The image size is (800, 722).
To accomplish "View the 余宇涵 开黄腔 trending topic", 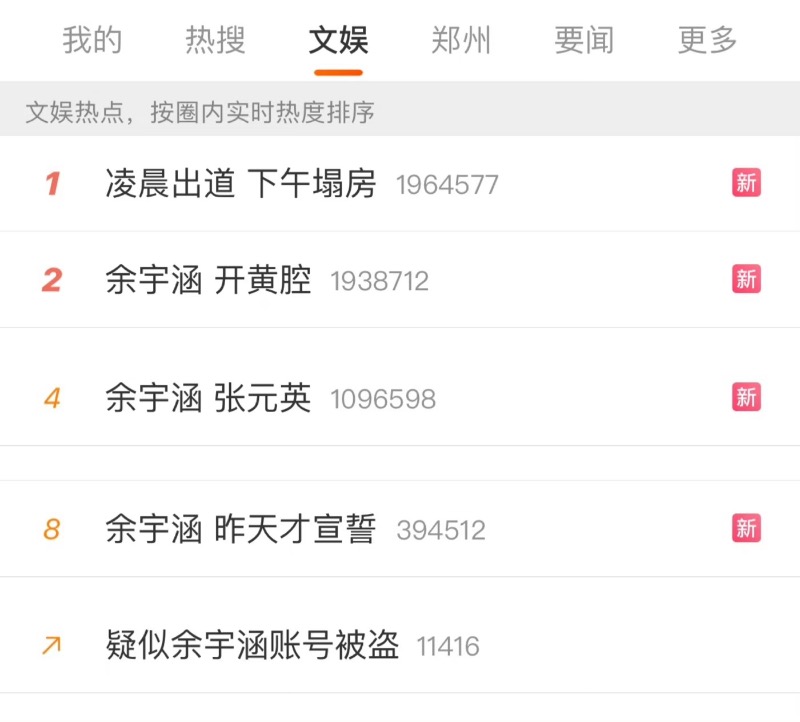I will [208, 280].
